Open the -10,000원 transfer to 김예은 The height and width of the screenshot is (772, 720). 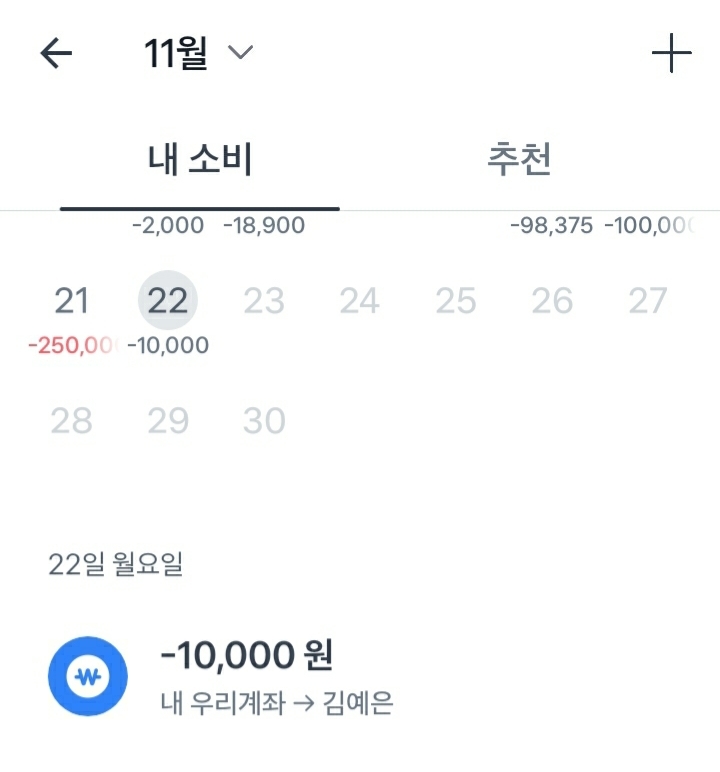click(x=360, y=676)
